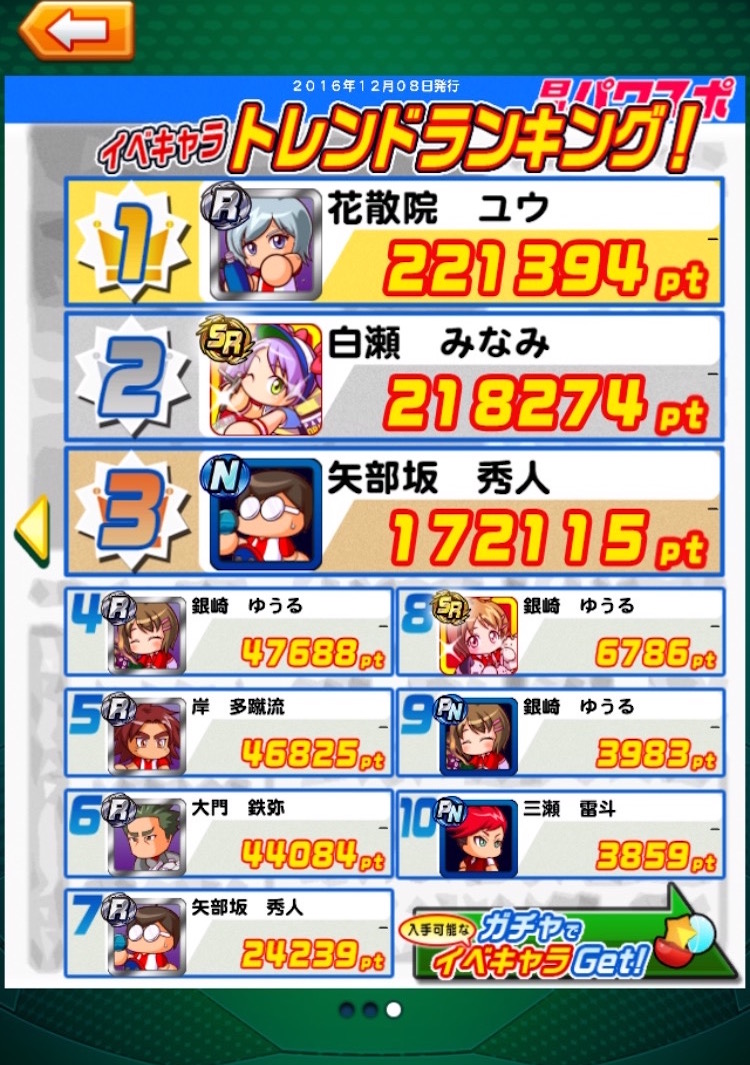750x1065 pixels.
Task: View rank 3 card 矢部坂 秀人
Action: pyautogui.click(x=393, y=511)
